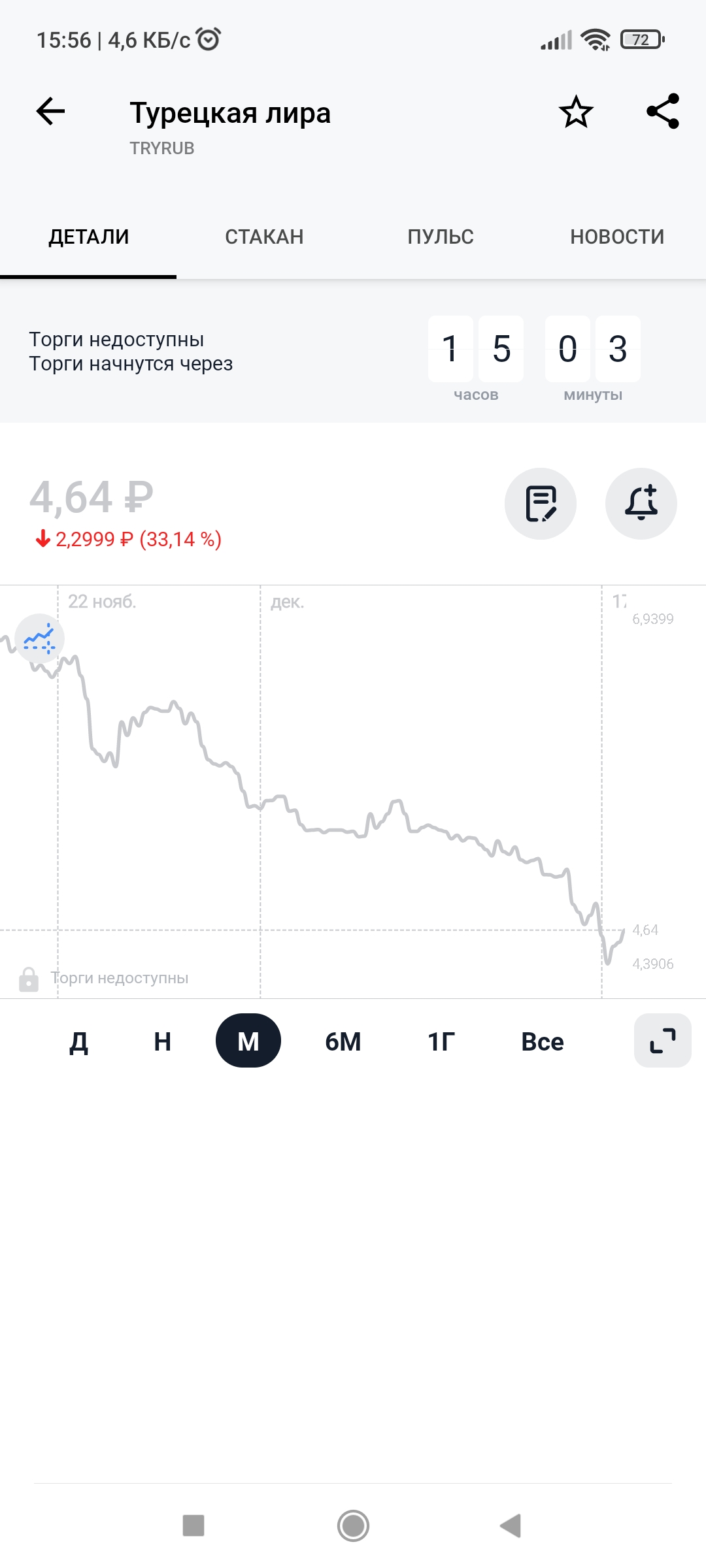Viewport: 706px width, 1568px height.
Task: Switch chart to 6М period
Action: 343,1041
